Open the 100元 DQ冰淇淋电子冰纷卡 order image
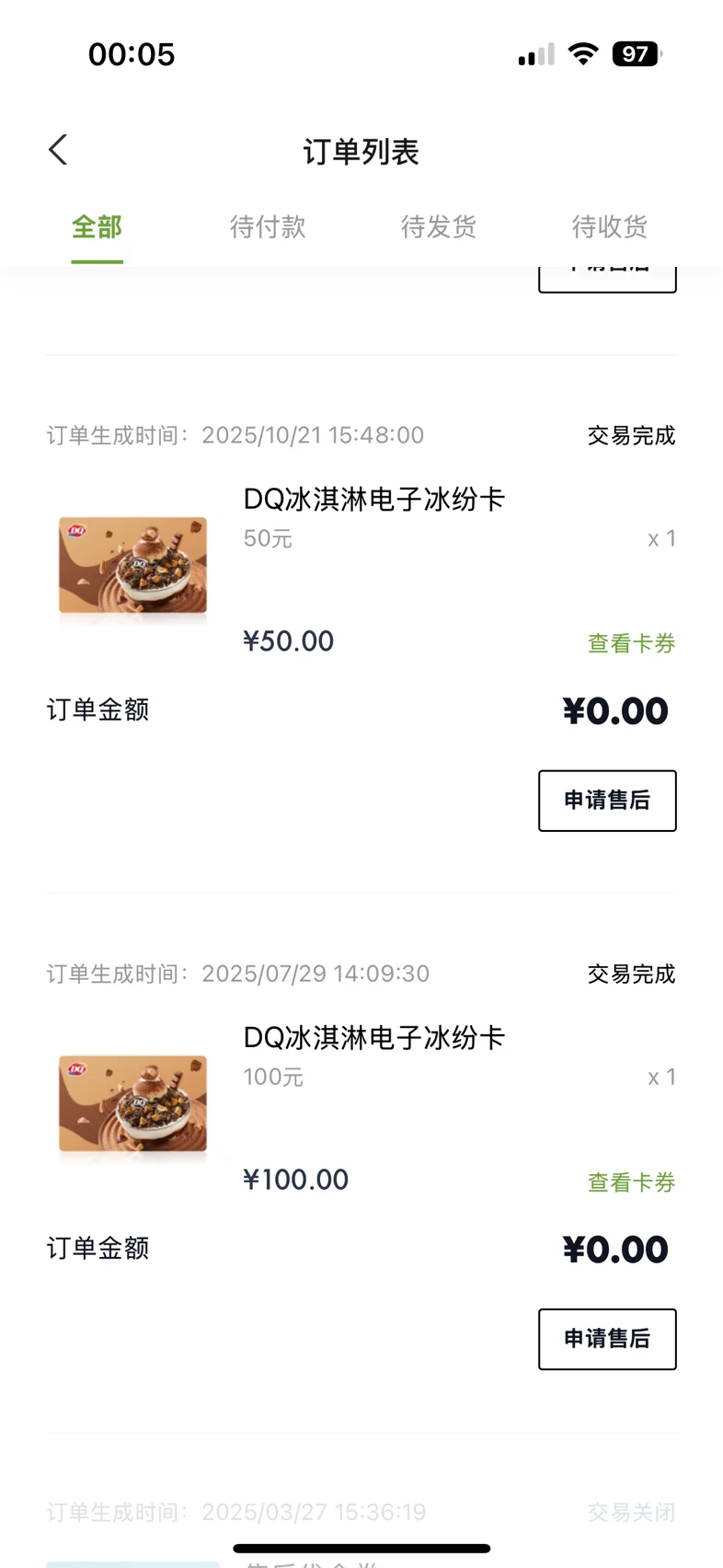723x1568 pixels. pyautogui.click(x=133, y=1104)
